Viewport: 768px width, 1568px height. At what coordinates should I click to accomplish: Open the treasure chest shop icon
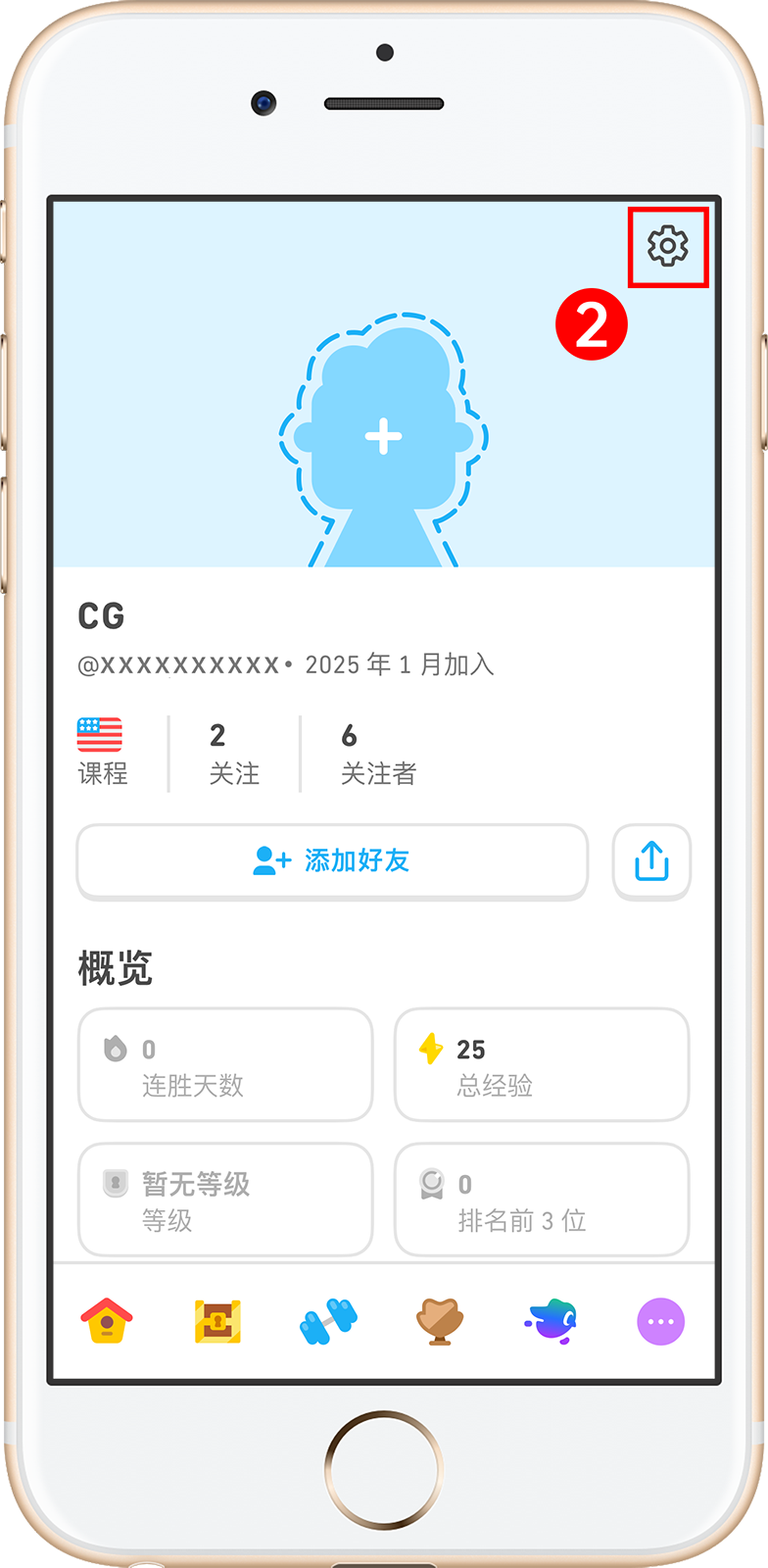point(217,1321)
